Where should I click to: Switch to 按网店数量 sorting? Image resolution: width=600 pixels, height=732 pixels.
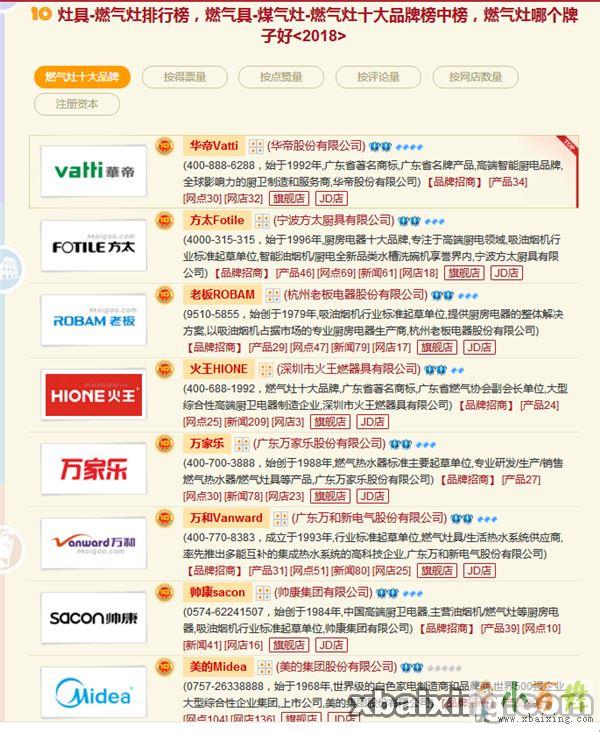[x=475, y=77]
